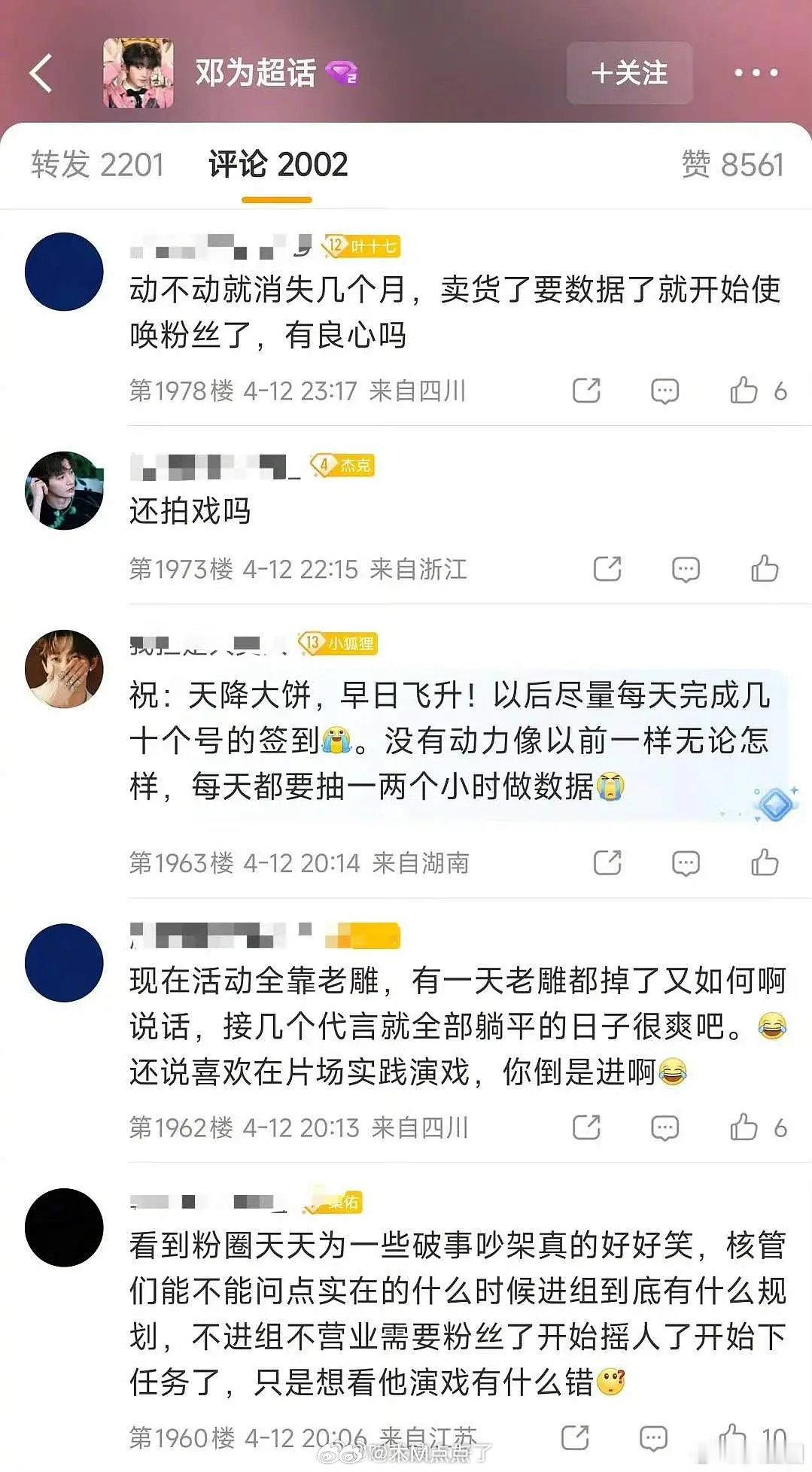Viewport: 812px width, 1472px height.
Task: Select the 评论 2002 tab
Action: click(x=277, y=166)
